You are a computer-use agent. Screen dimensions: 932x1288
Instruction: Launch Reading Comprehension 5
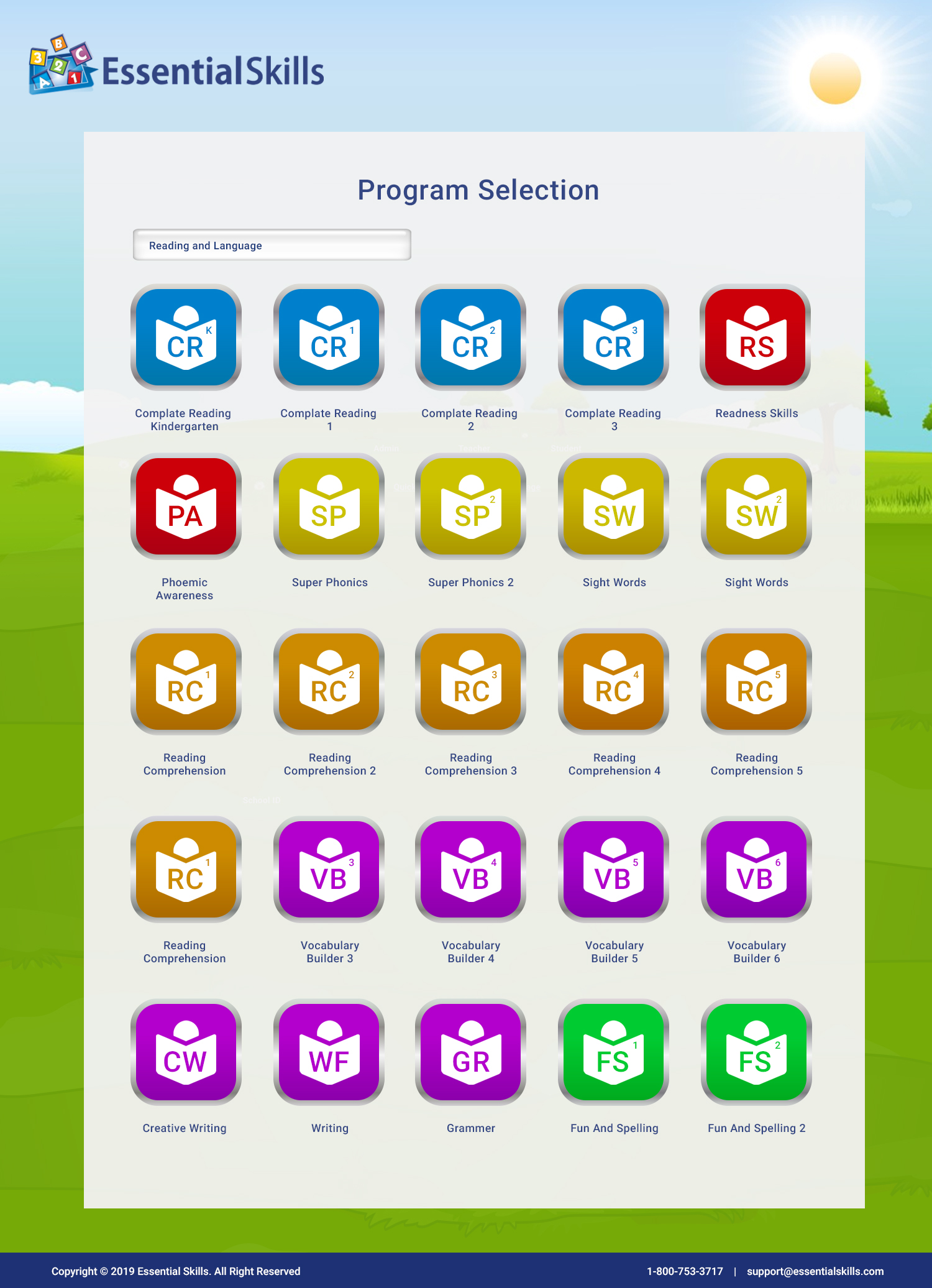[756, 682]
